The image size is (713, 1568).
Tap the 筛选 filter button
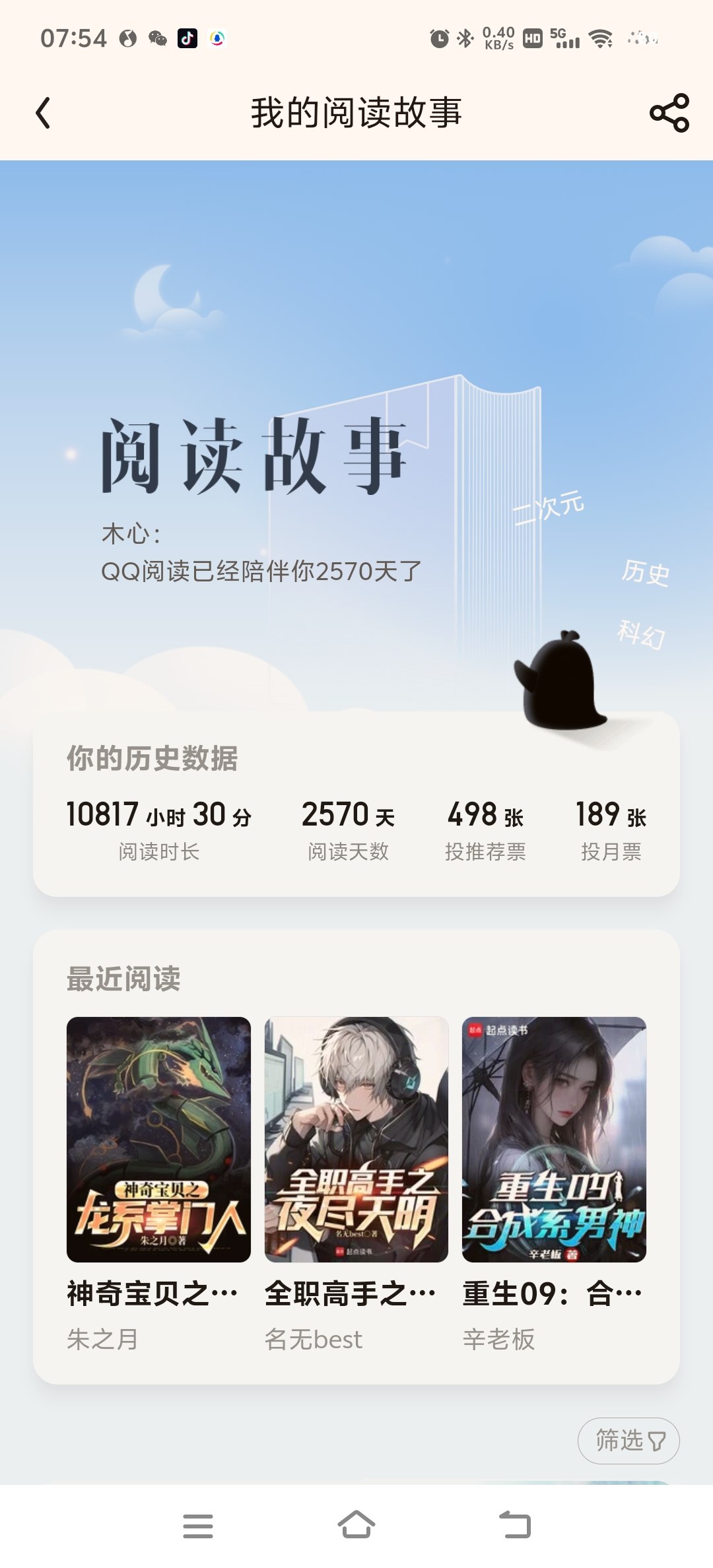(x=628, y=1440)
